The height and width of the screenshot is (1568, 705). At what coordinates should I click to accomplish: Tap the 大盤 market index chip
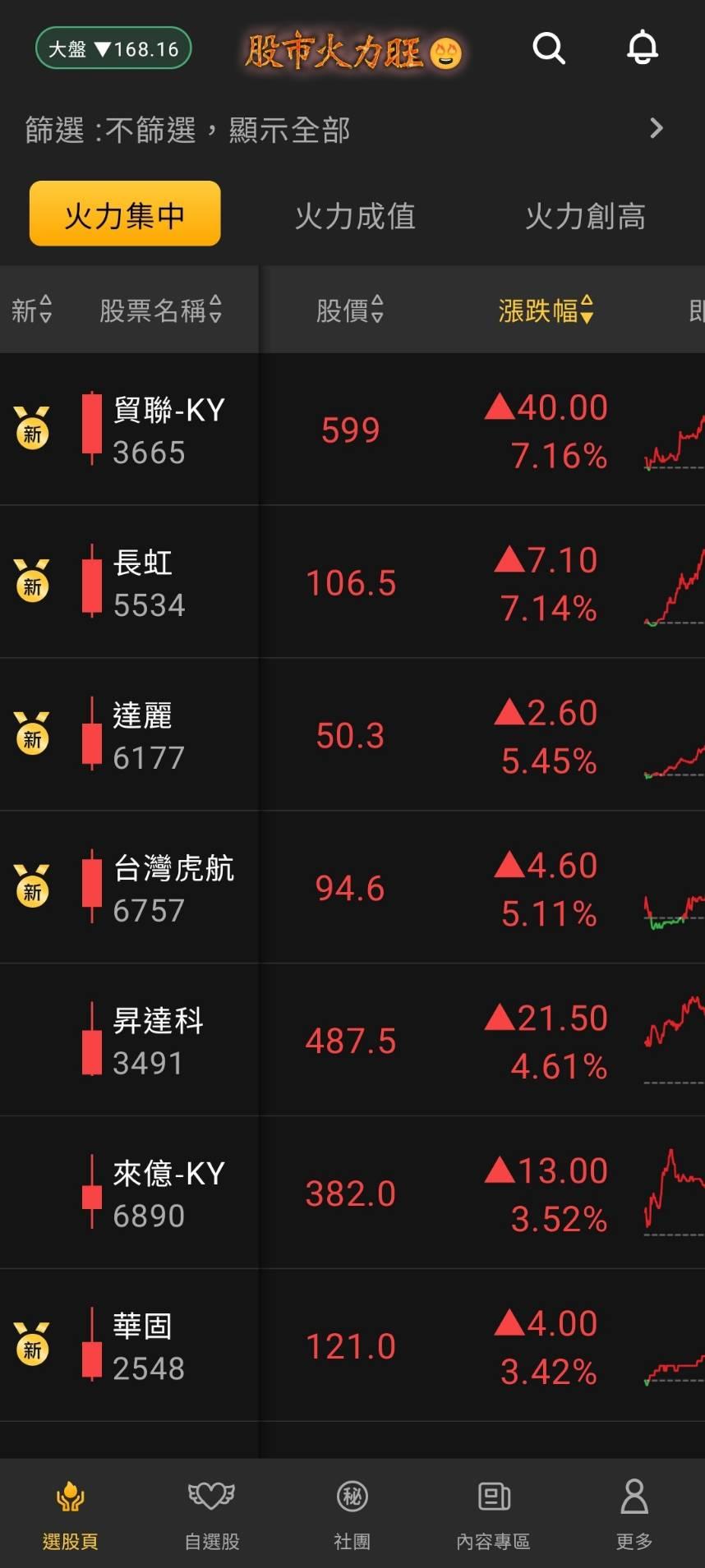[x=113, y=48]
